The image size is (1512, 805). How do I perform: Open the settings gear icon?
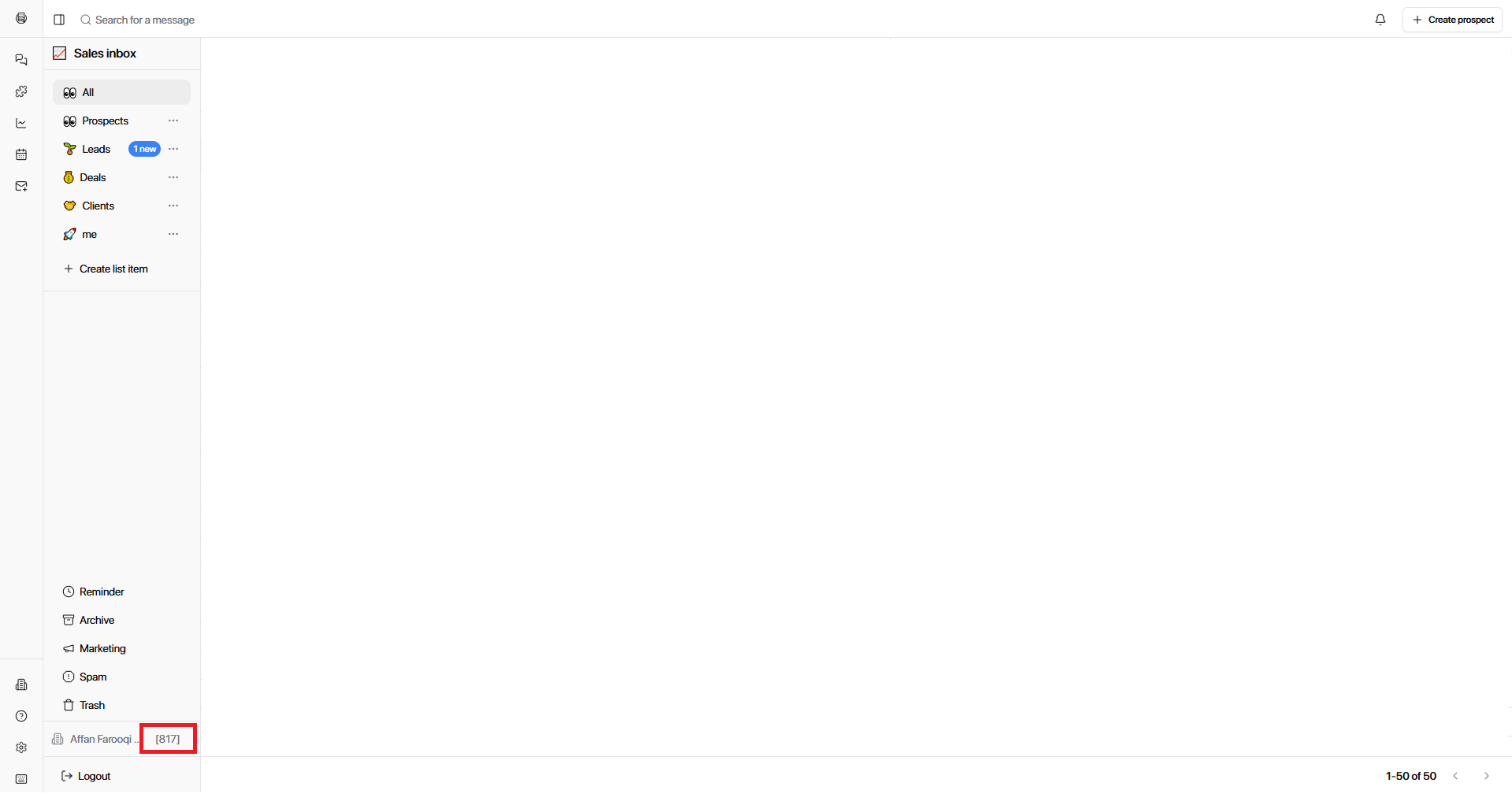pyautogui.click(x=21, y=747)
